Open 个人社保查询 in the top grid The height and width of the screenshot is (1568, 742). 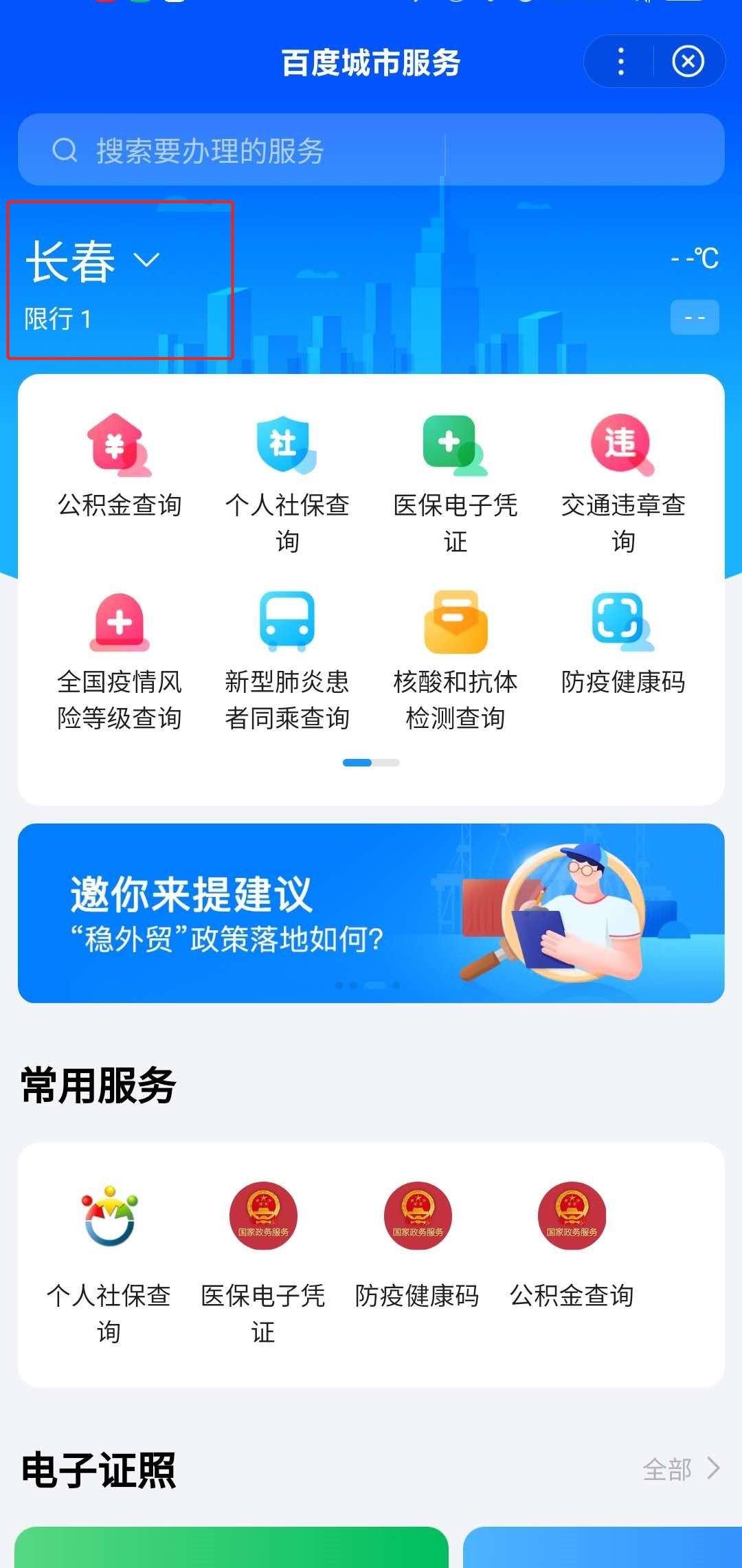tap(287, 481)
